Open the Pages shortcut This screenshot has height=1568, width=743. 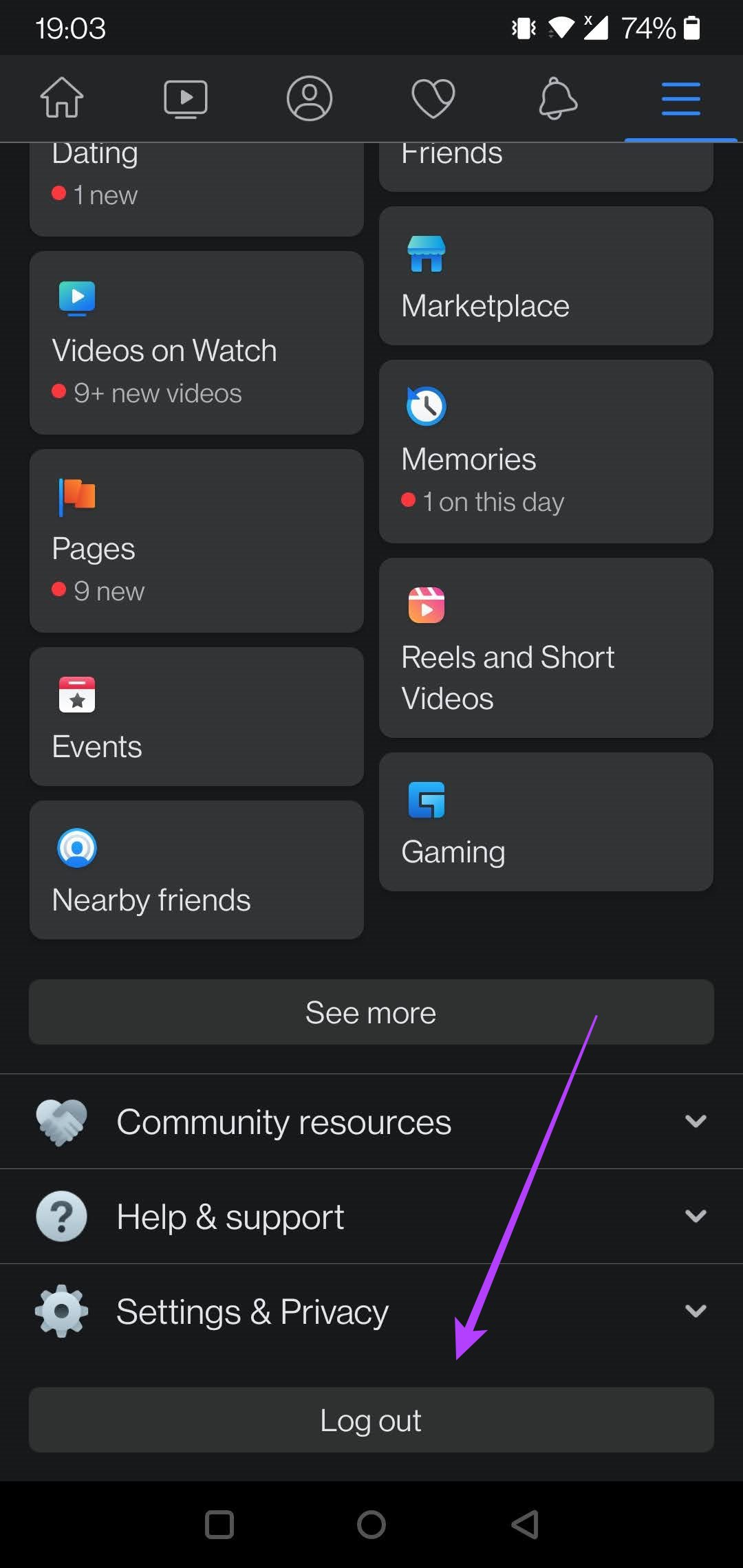197,541
